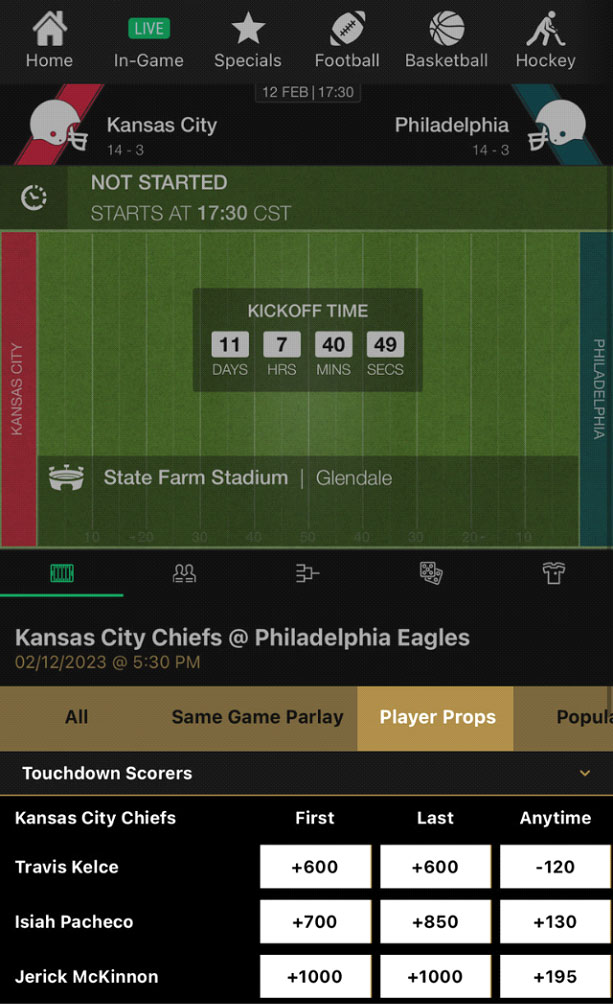
Task: Show All betting markets
Action: click(76, 717)
